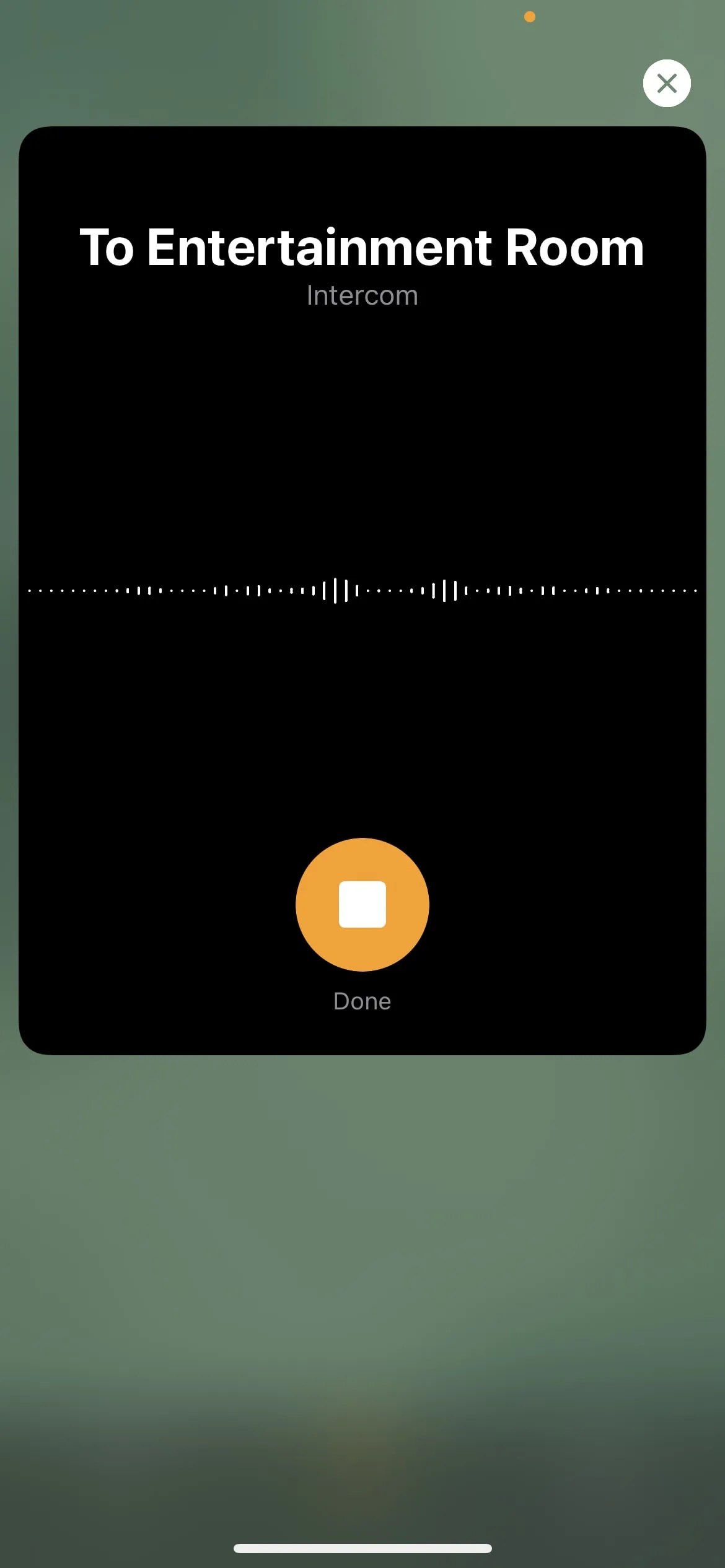Tap the green background outside the card
This screenshot has width=725, height=1568.
coord(362,1300)
